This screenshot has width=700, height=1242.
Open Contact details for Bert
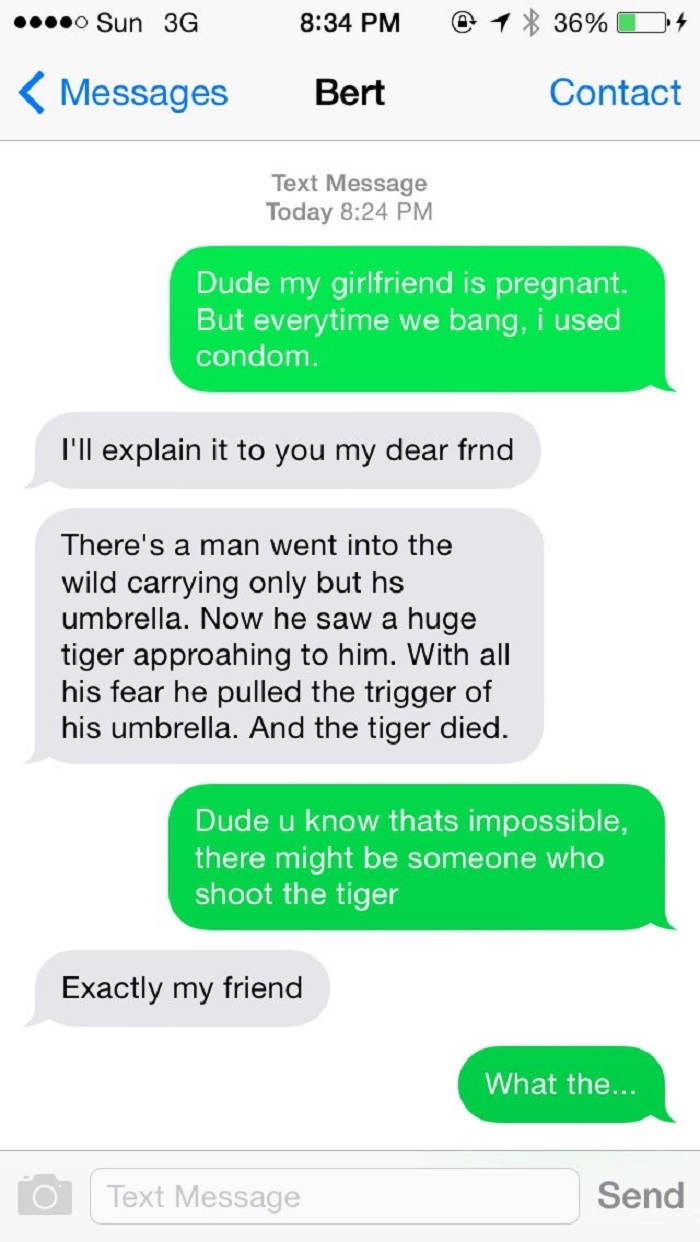point(614,93)
